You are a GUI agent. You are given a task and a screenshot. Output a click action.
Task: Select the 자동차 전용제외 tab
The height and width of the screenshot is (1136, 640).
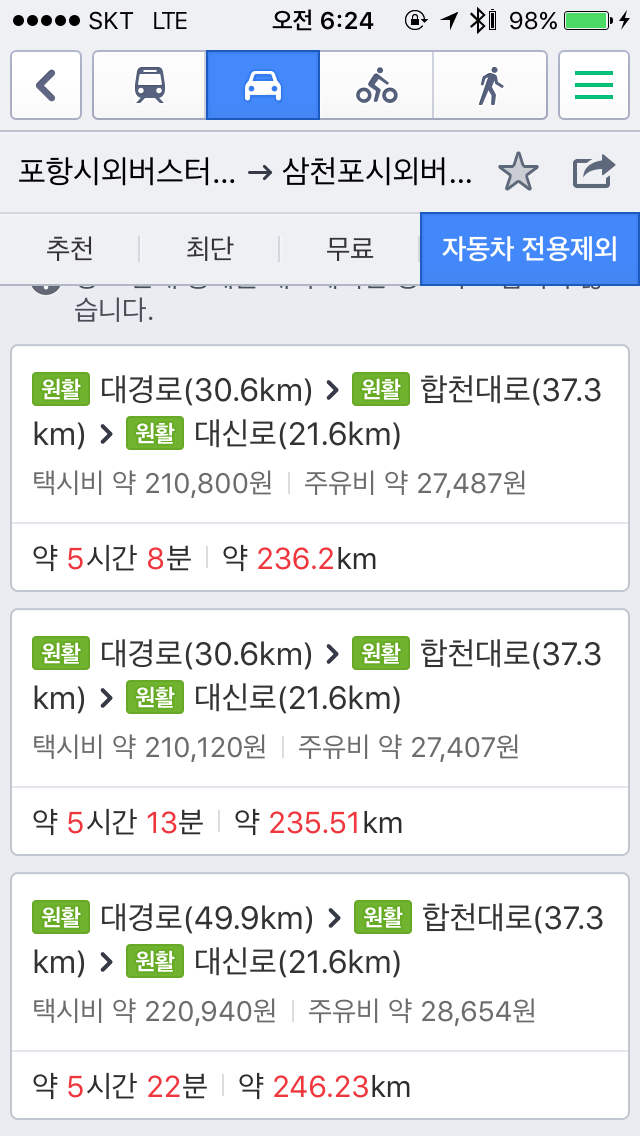click(530, 248)
